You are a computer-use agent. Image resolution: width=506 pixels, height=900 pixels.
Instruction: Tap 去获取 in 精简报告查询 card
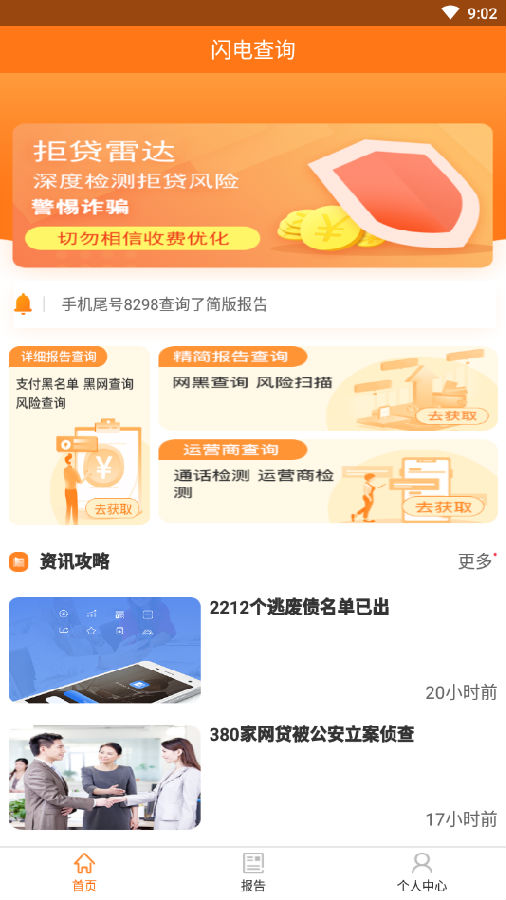coord(452,416)
